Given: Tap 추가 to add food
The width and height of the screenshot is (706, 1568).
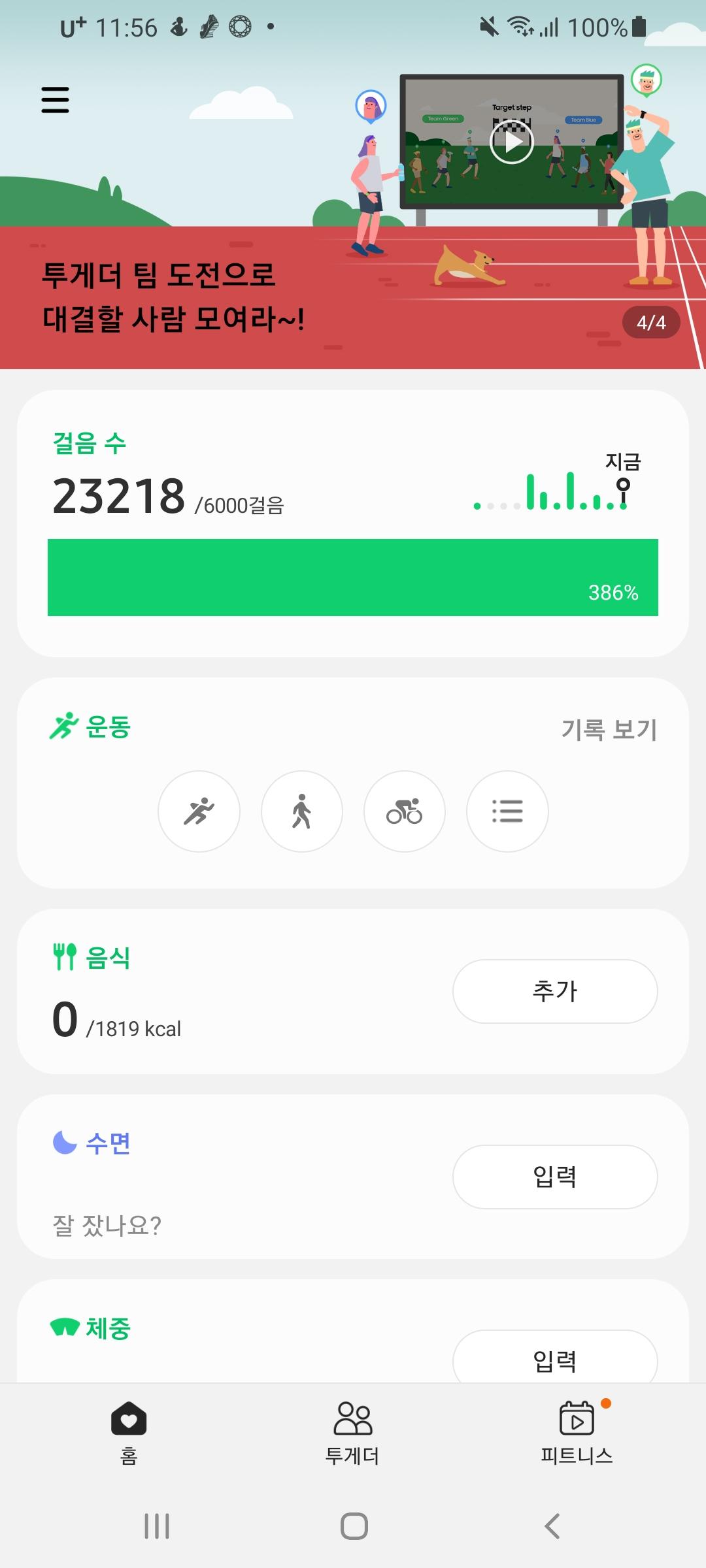Looking at the screenshot, I should [x=555, y=991].
